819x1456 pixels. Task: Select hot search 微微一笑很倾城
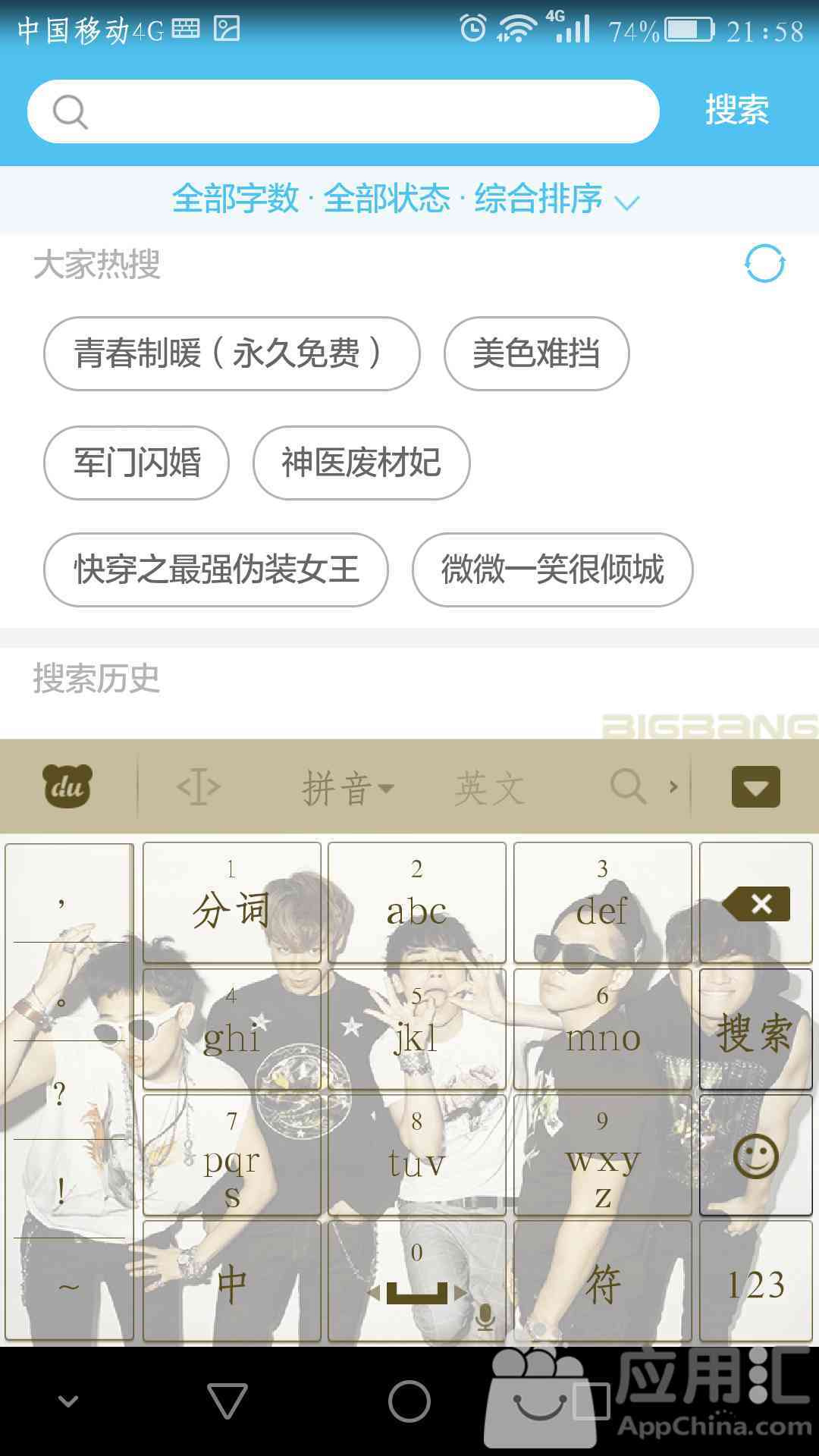(552, 570)
